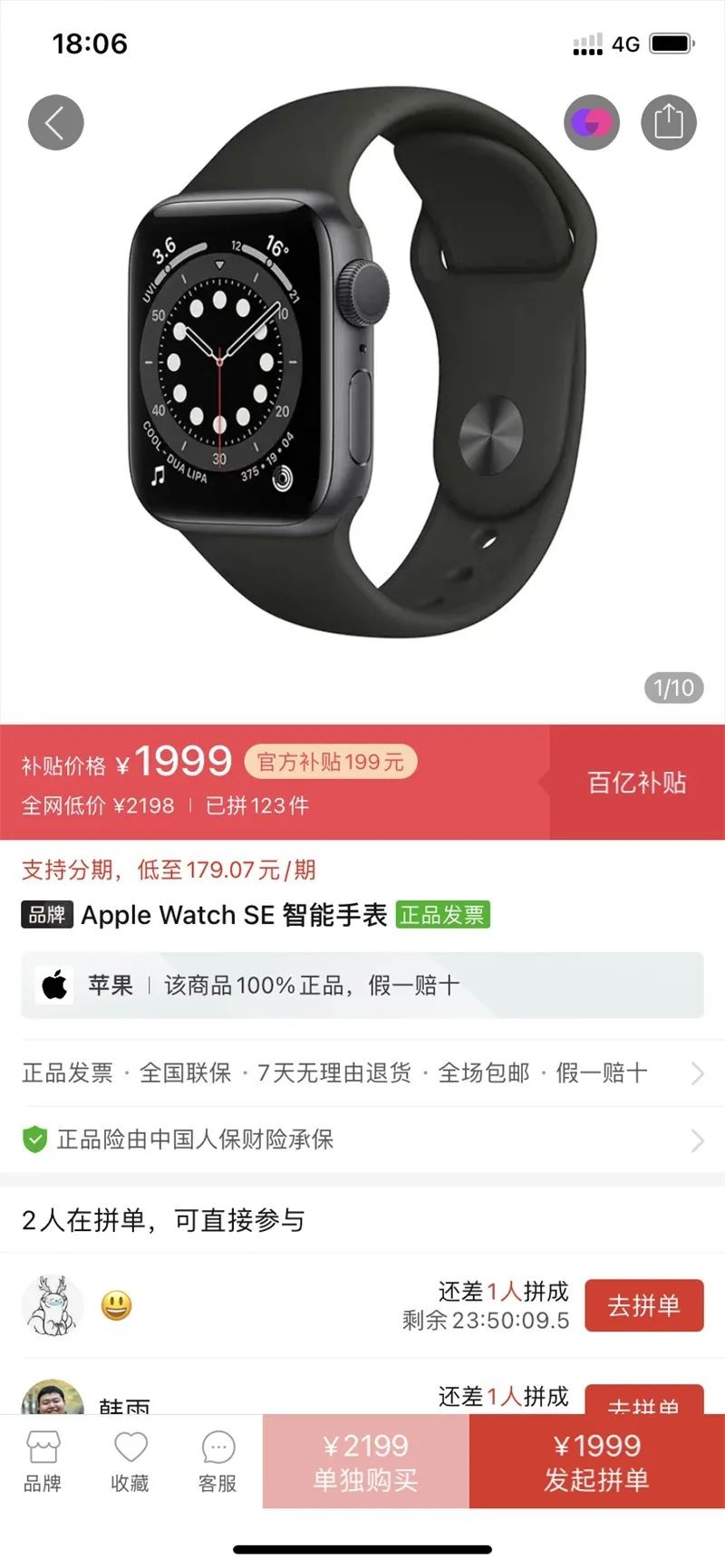Expand the 正品发票 service guarantees row
The image size is (725, 1568).
click(362, 1073)
